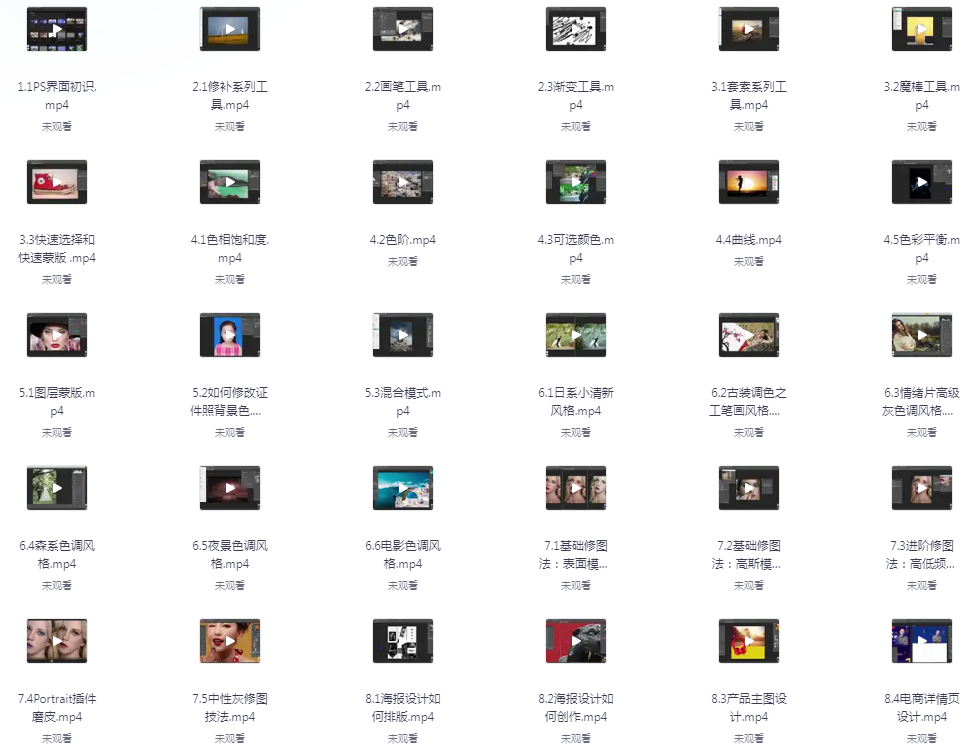The width and height of the screenshot is (966, 746).
Task: Open the 5.3混合模式.mp4 video
Action: click(x=403, y=335)
